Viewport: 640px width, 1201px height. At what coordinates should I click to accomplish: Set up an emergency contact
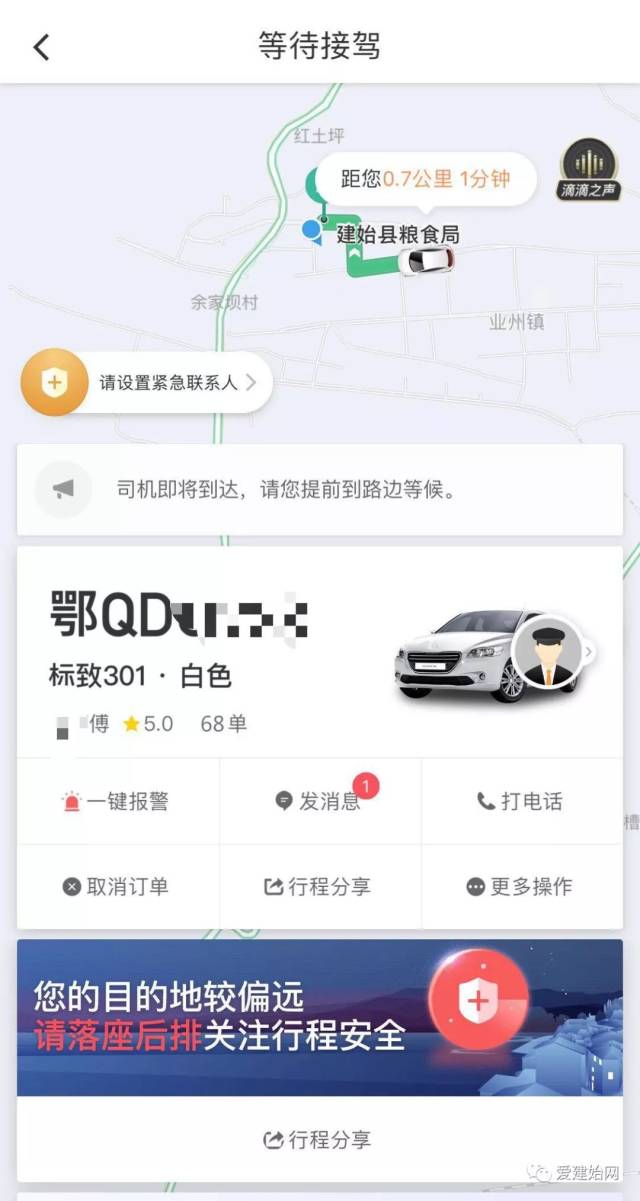pyautogui.click(x=147, y=382)
